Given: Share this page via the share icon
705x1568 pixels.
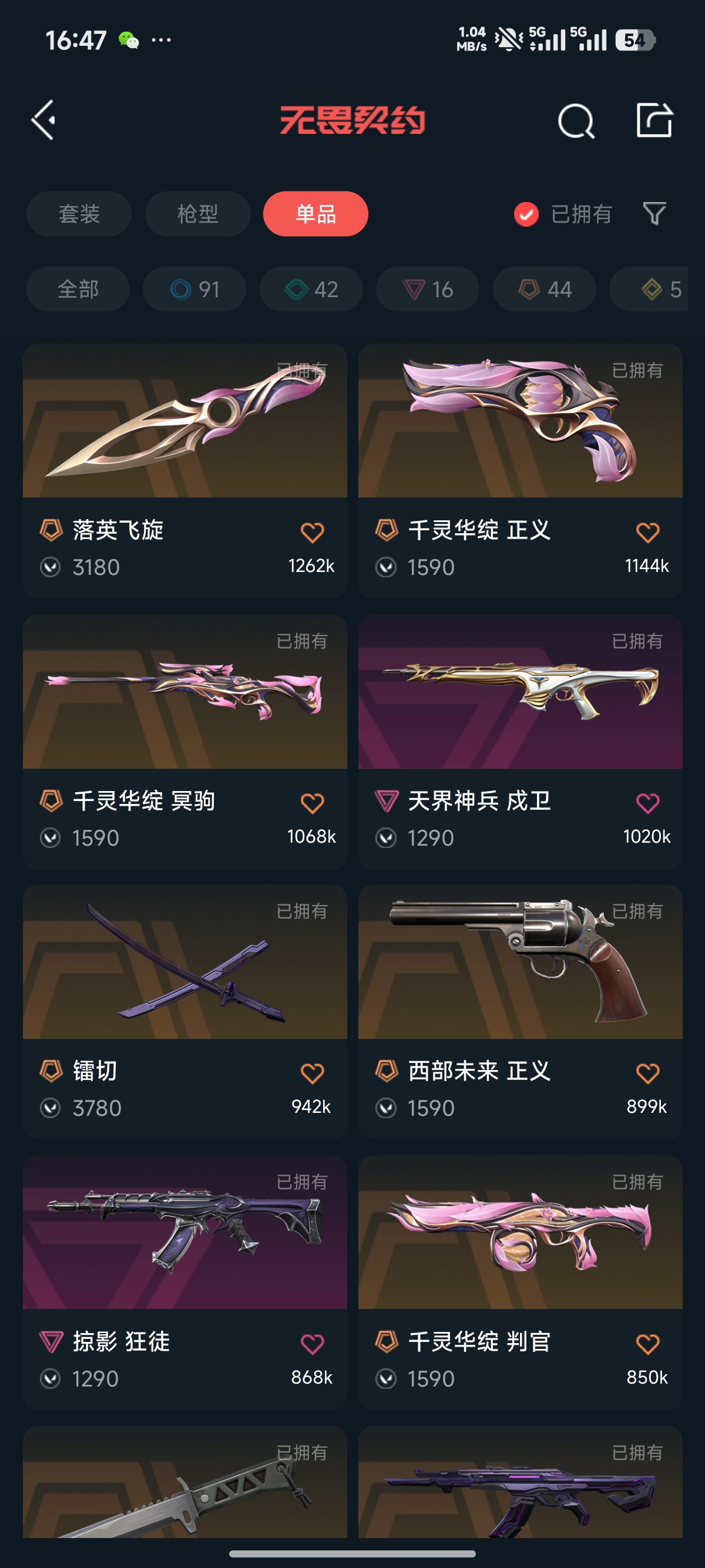Looking at the screenshot, I should click(654, 120).
